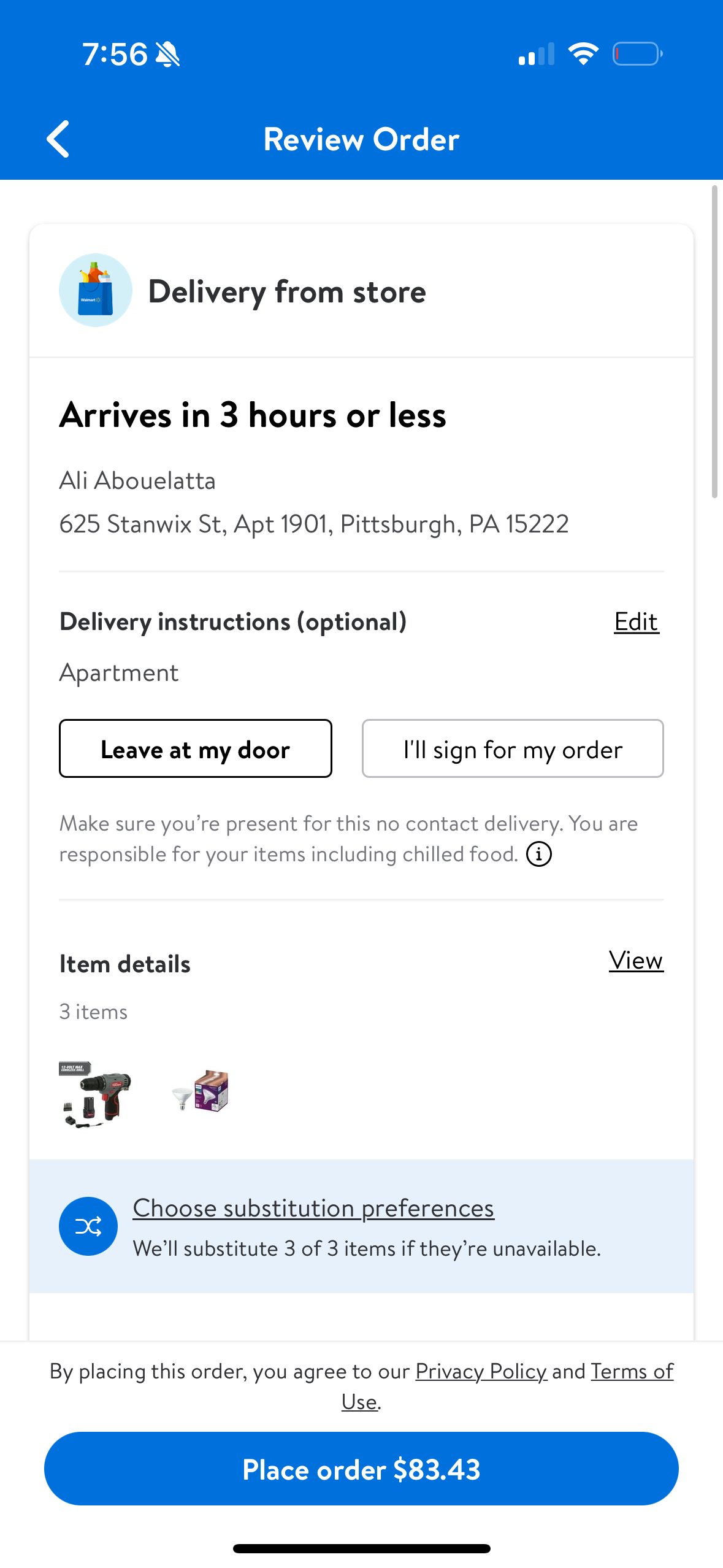This screenshot has width=723, height=1568.
Task: Tap the substitution shuffle icon
Action: (x=88, y=1226)
